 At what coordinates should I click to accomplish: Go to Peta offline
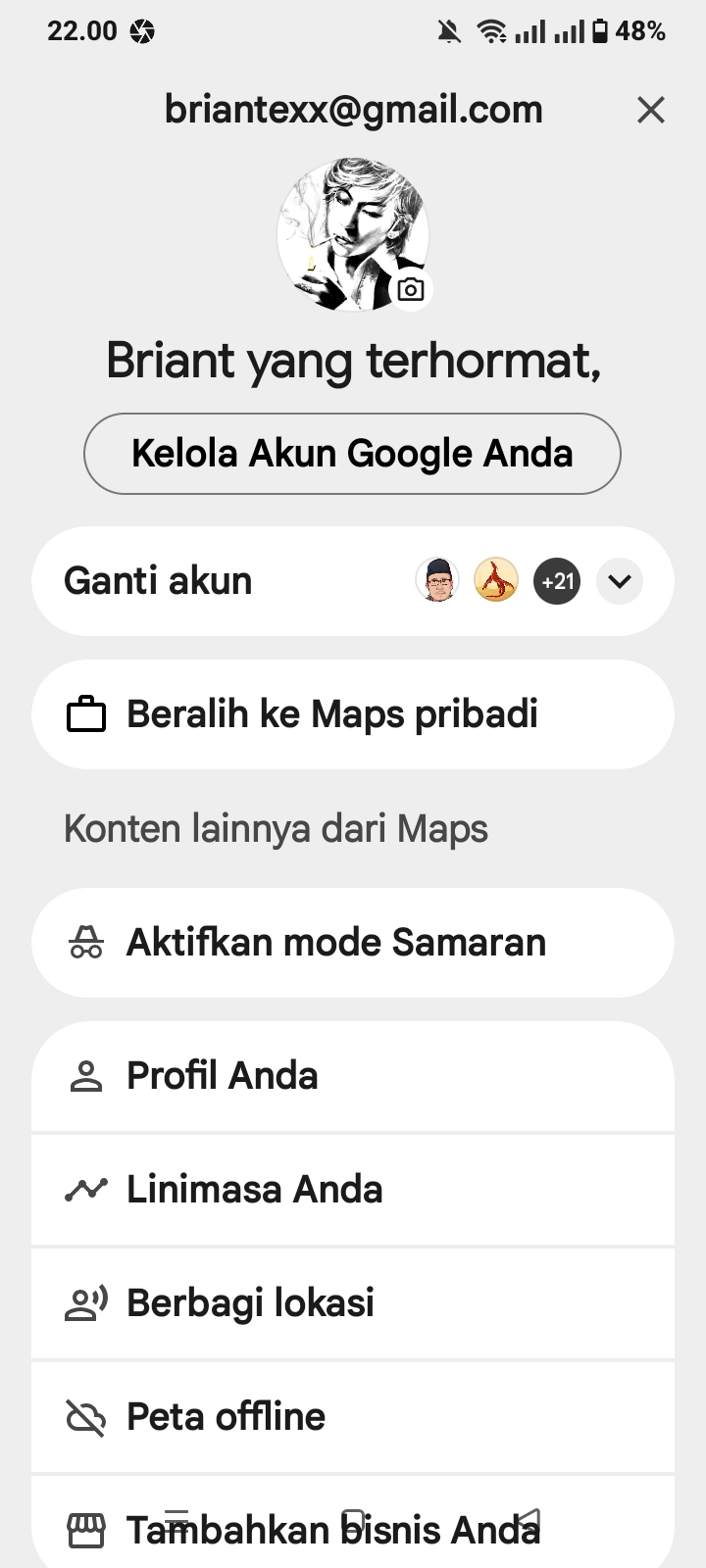coord(352,1417)
